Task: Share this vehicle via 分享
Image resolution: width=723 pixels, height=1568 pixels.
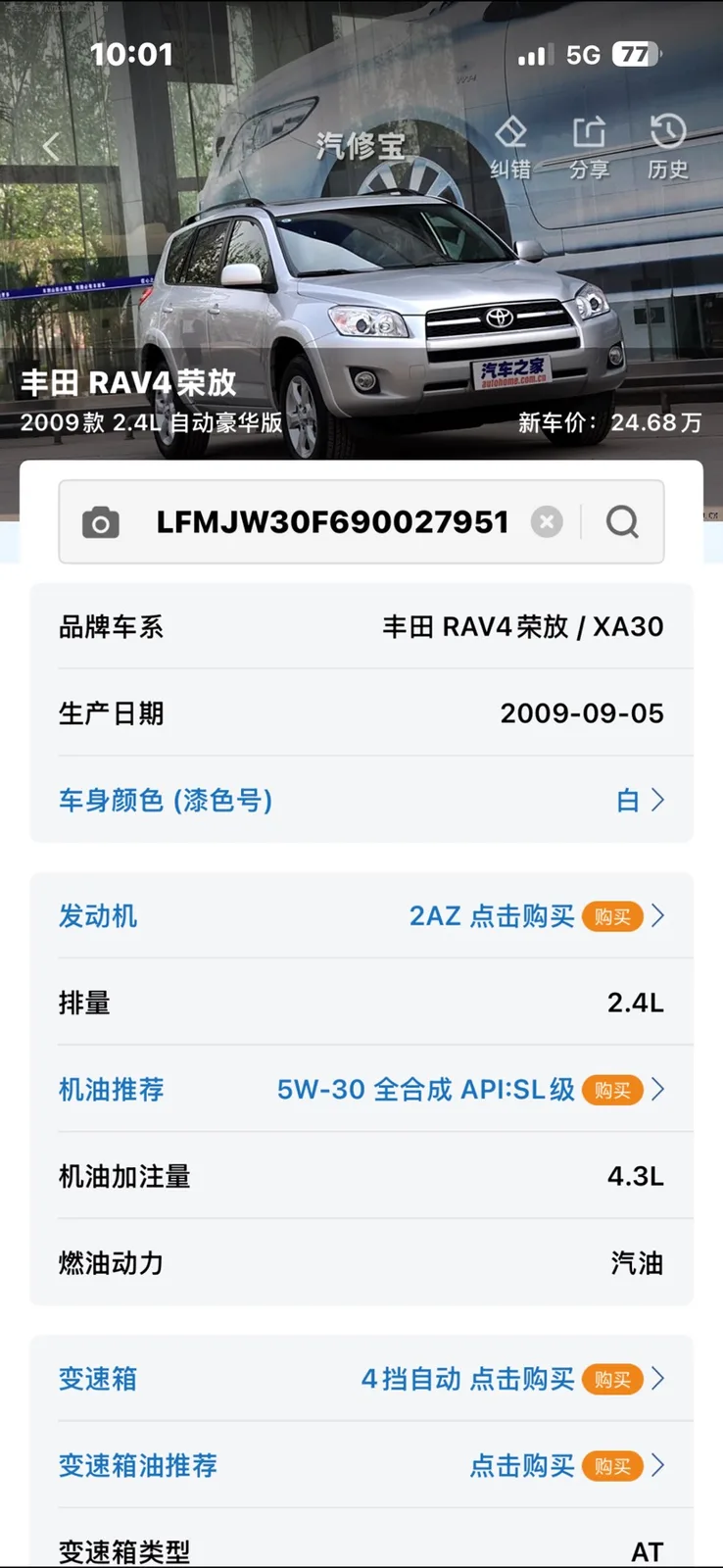Action: point(589,148)
